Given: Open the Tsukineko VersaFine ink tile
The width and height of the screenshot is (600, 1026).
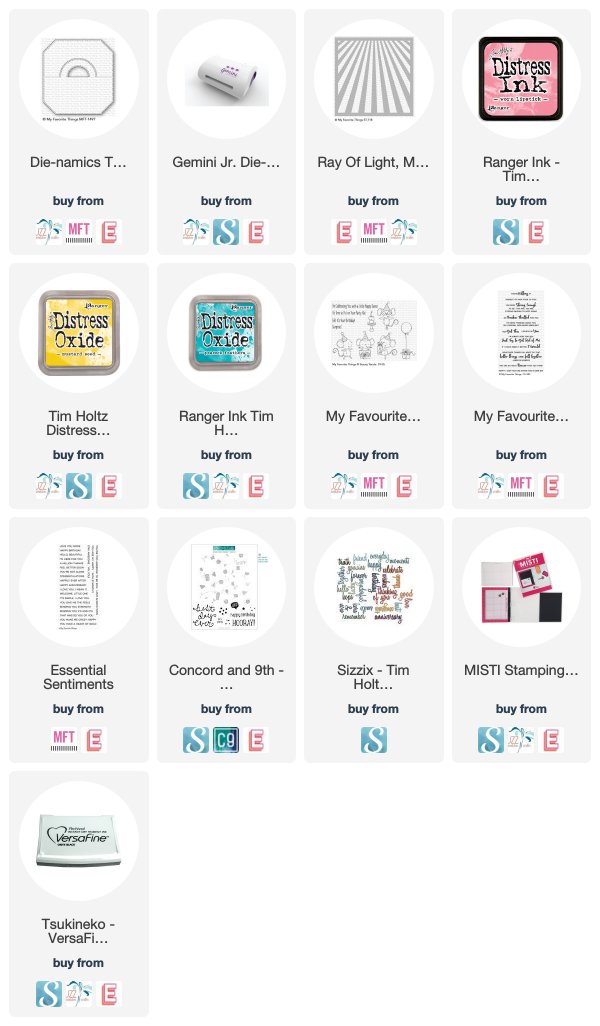Looking at the screenshot, I should (79, 894).
